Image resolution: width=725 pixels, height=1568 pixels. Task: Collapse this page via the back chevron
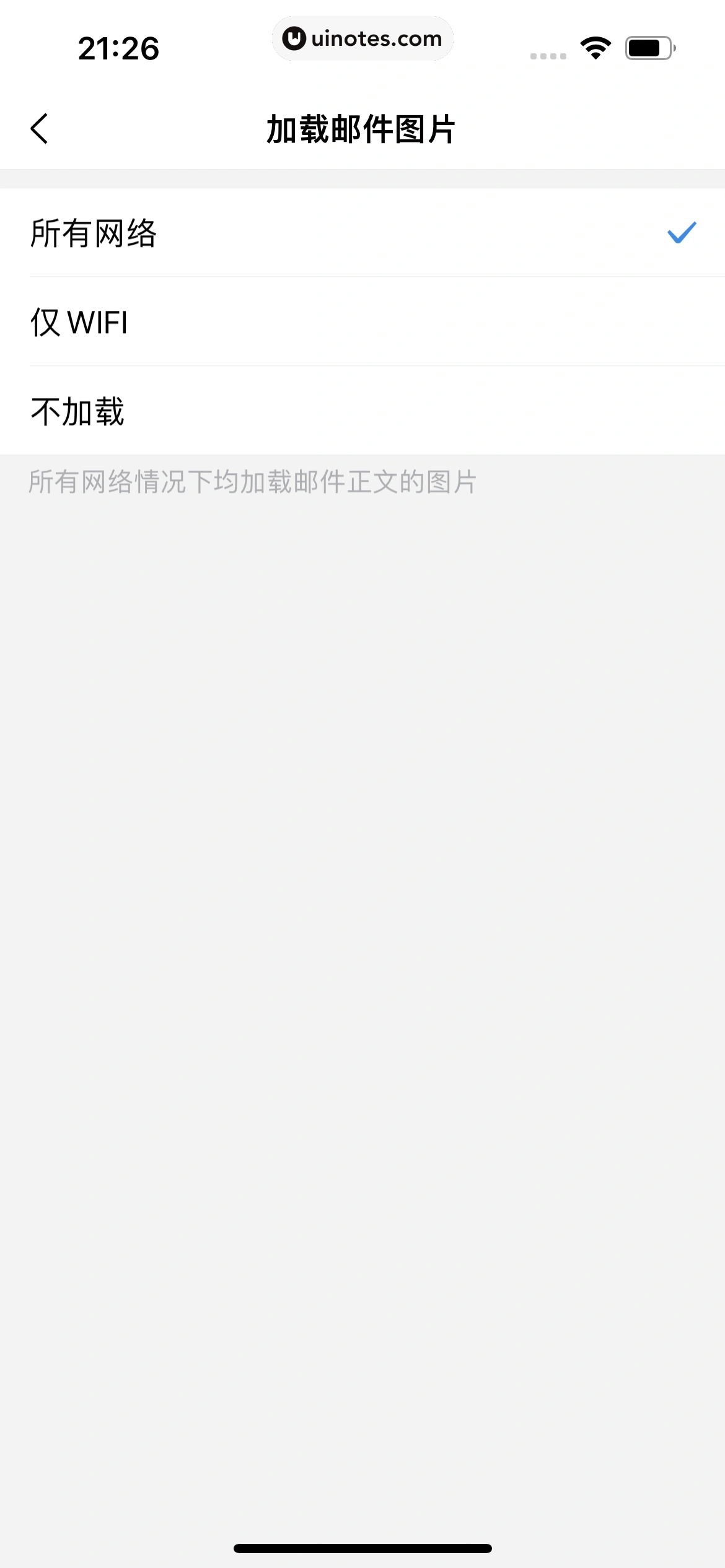pos(39,128)
